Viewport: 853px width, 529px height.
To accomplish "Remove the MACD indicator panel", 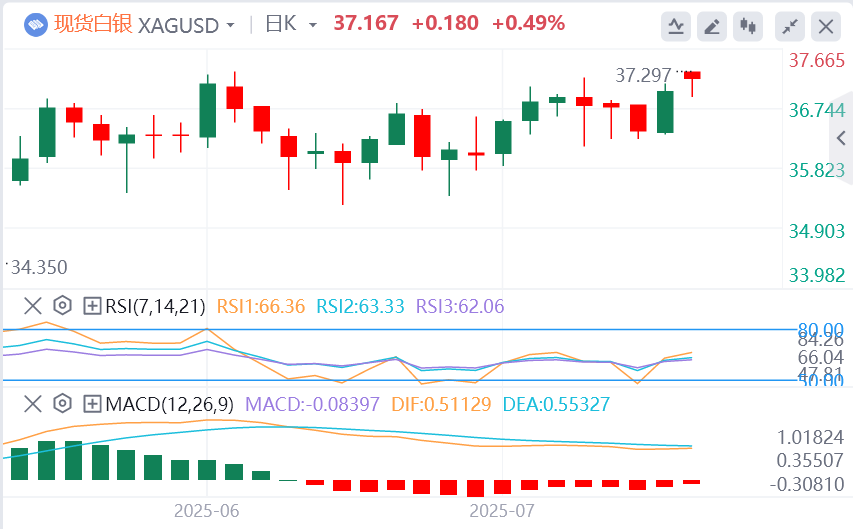I will point(33,404).
